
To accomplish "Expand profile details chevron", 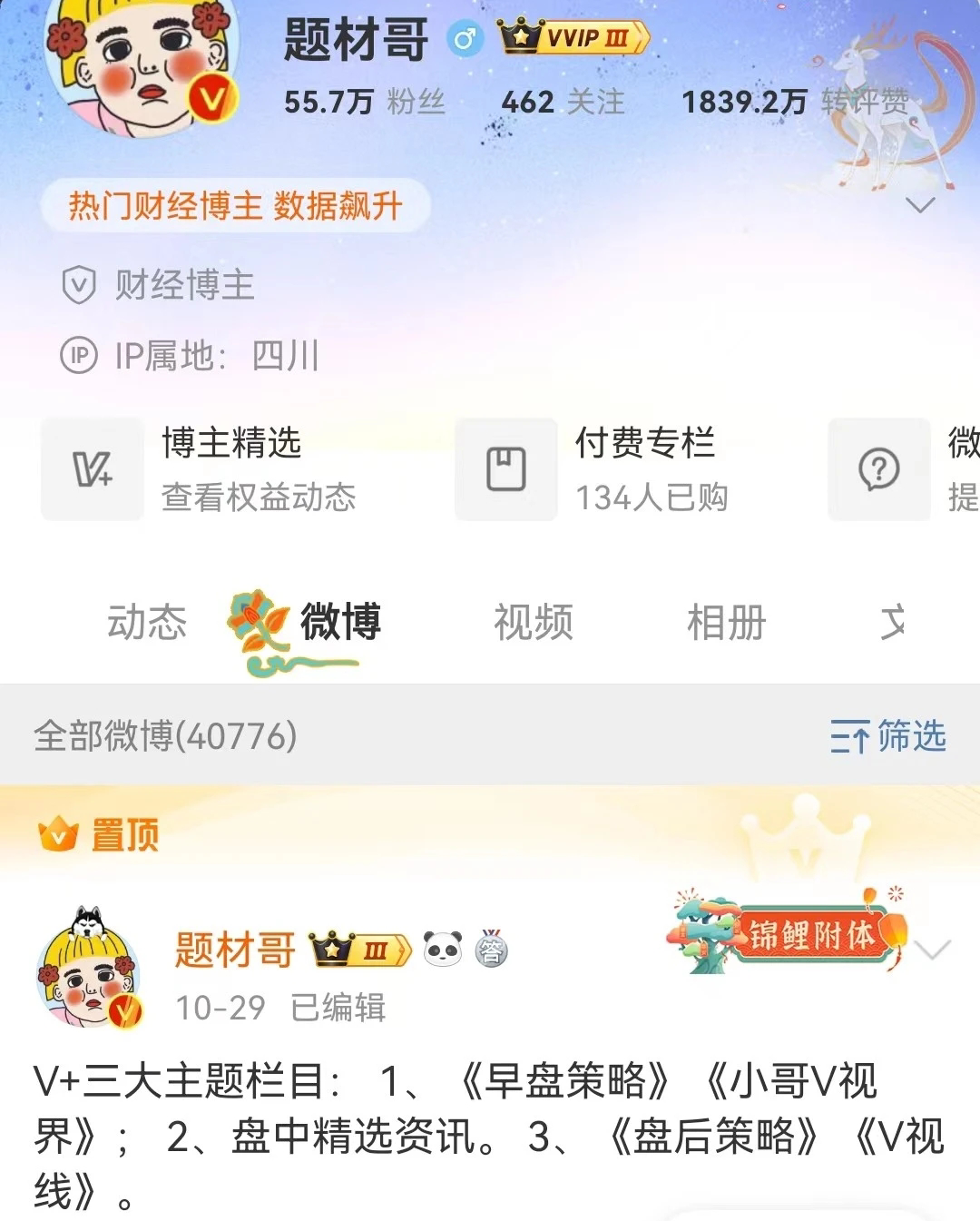I will 920,206.
